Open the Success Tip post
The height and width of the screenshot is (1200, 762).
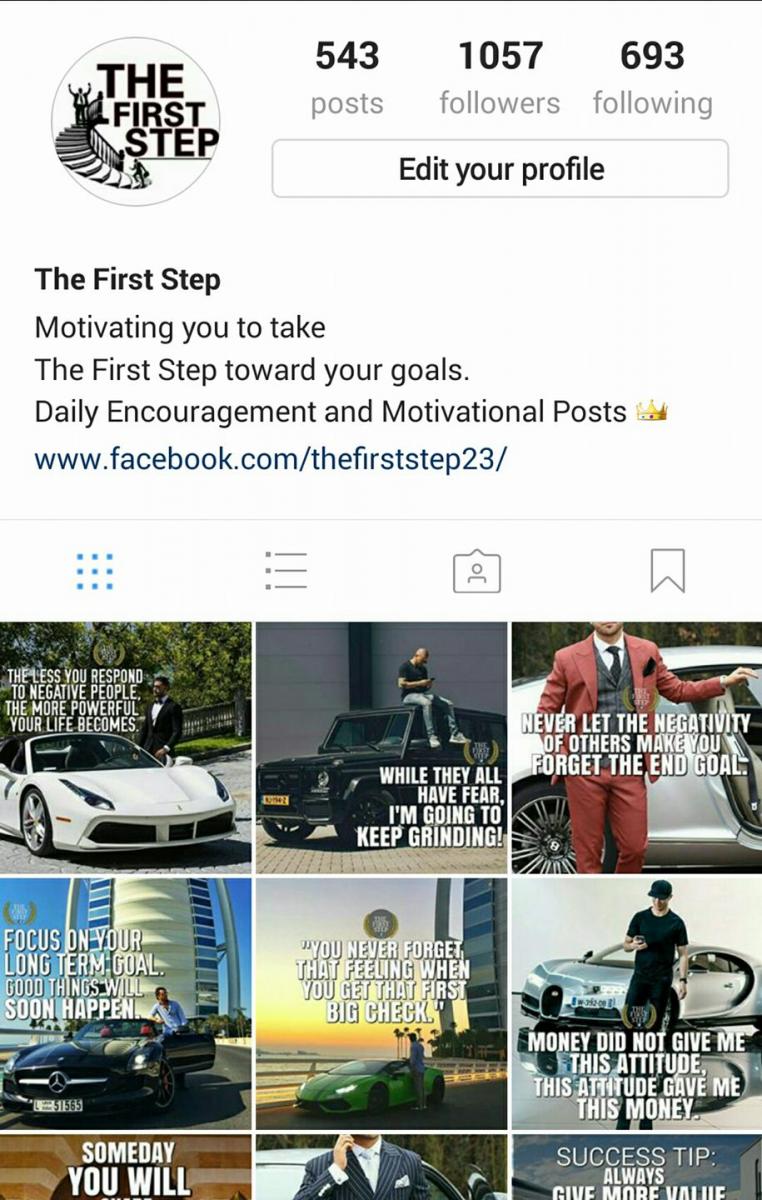click(637, 1168)
